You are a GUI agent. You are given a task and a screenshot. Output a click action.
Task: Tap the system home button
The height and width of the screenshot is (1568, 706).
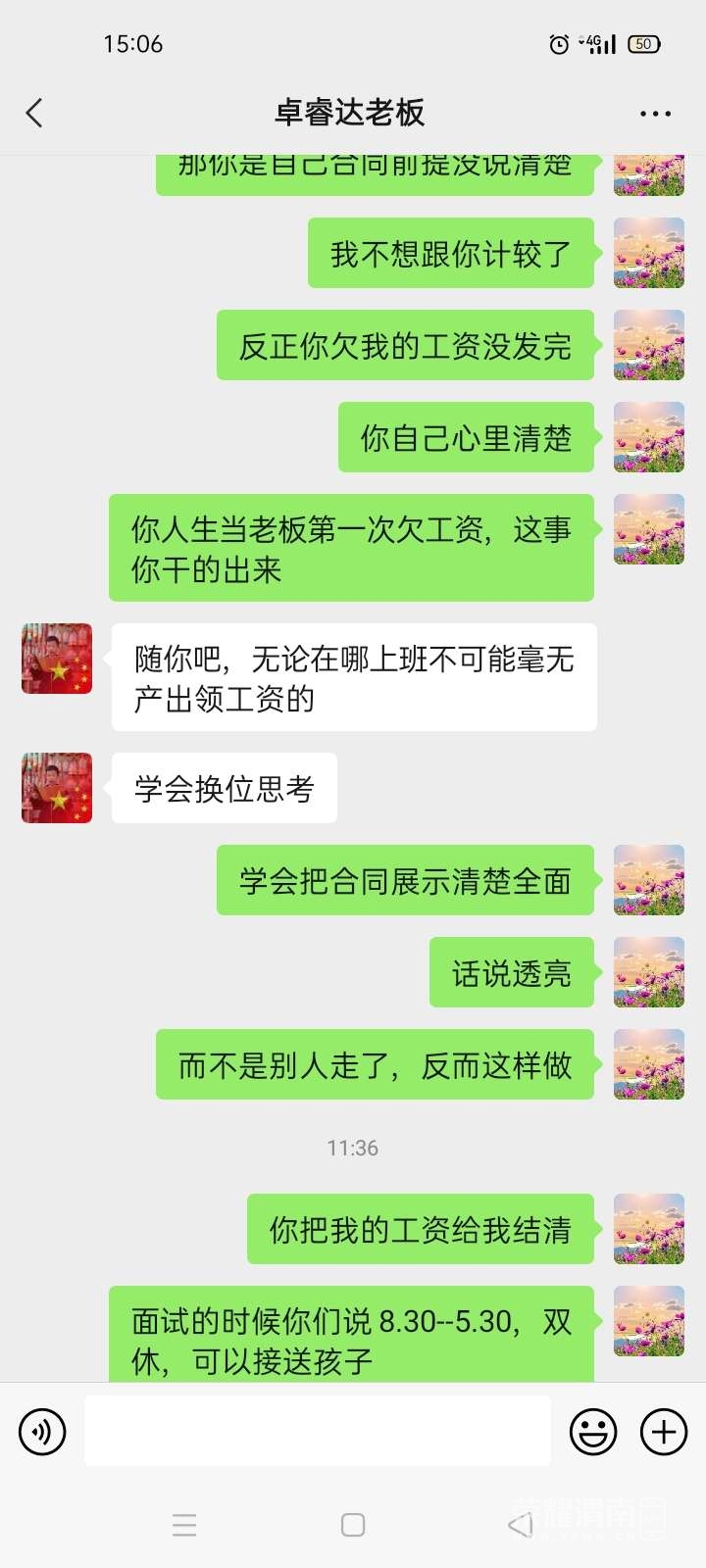353,1525
